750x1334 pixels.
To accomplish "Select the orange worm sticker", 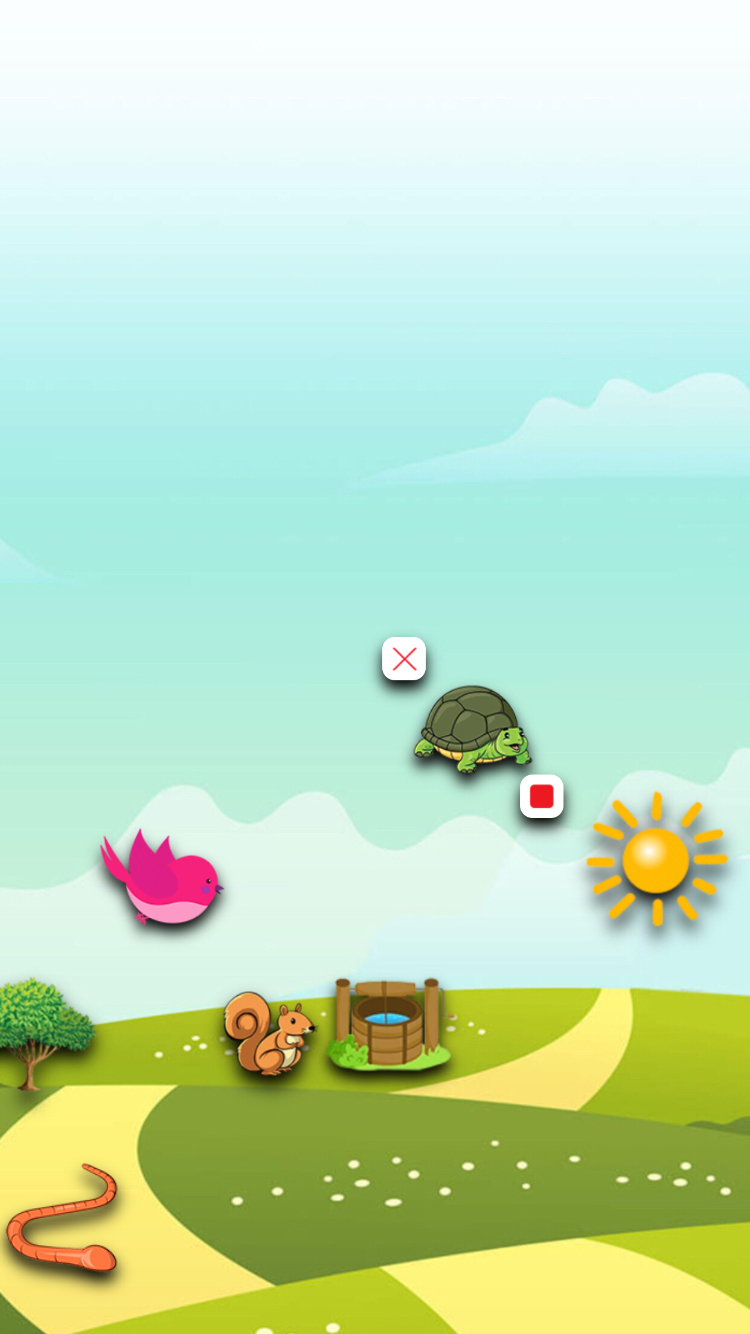I will 62,1217.
